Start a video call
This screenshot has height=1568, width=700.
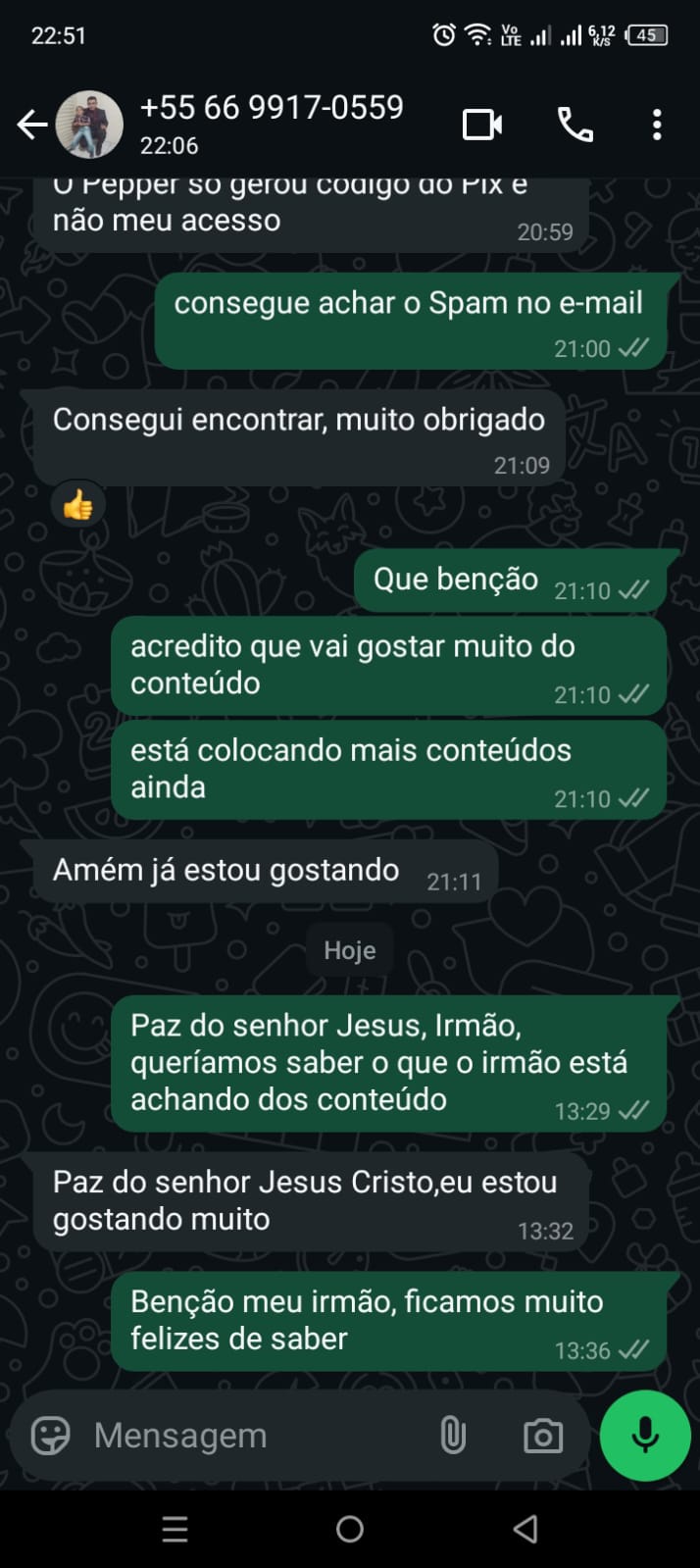[x=482, y=125]
